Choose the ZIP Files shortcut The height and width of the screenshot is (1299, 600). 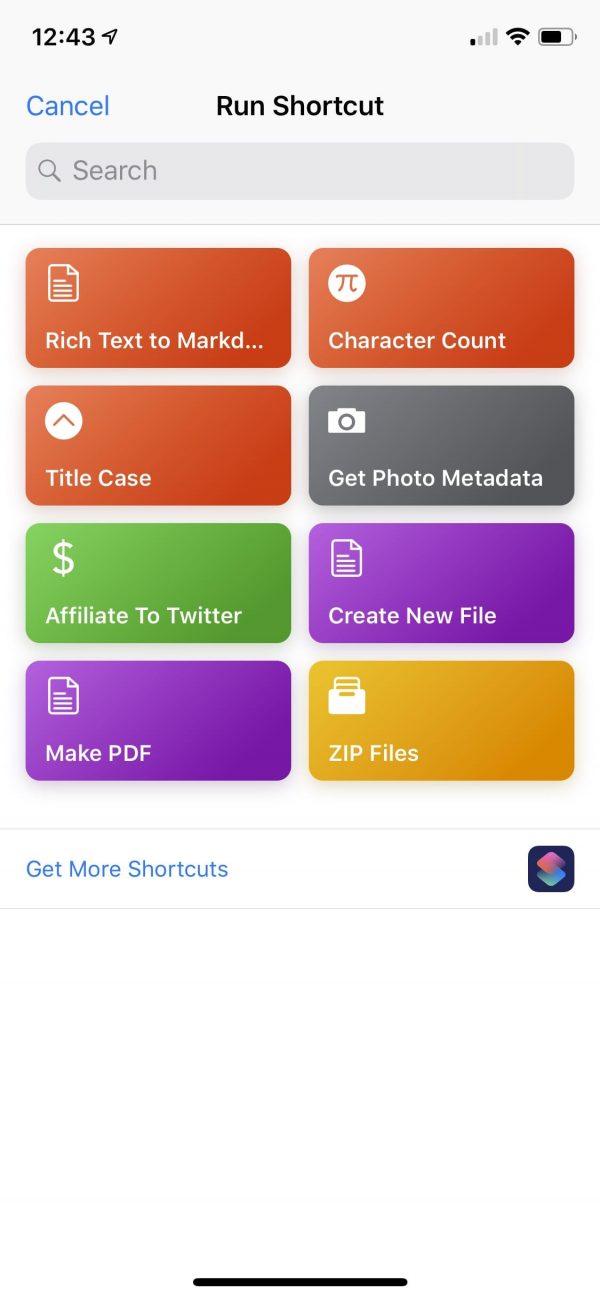tap(441, 720)
